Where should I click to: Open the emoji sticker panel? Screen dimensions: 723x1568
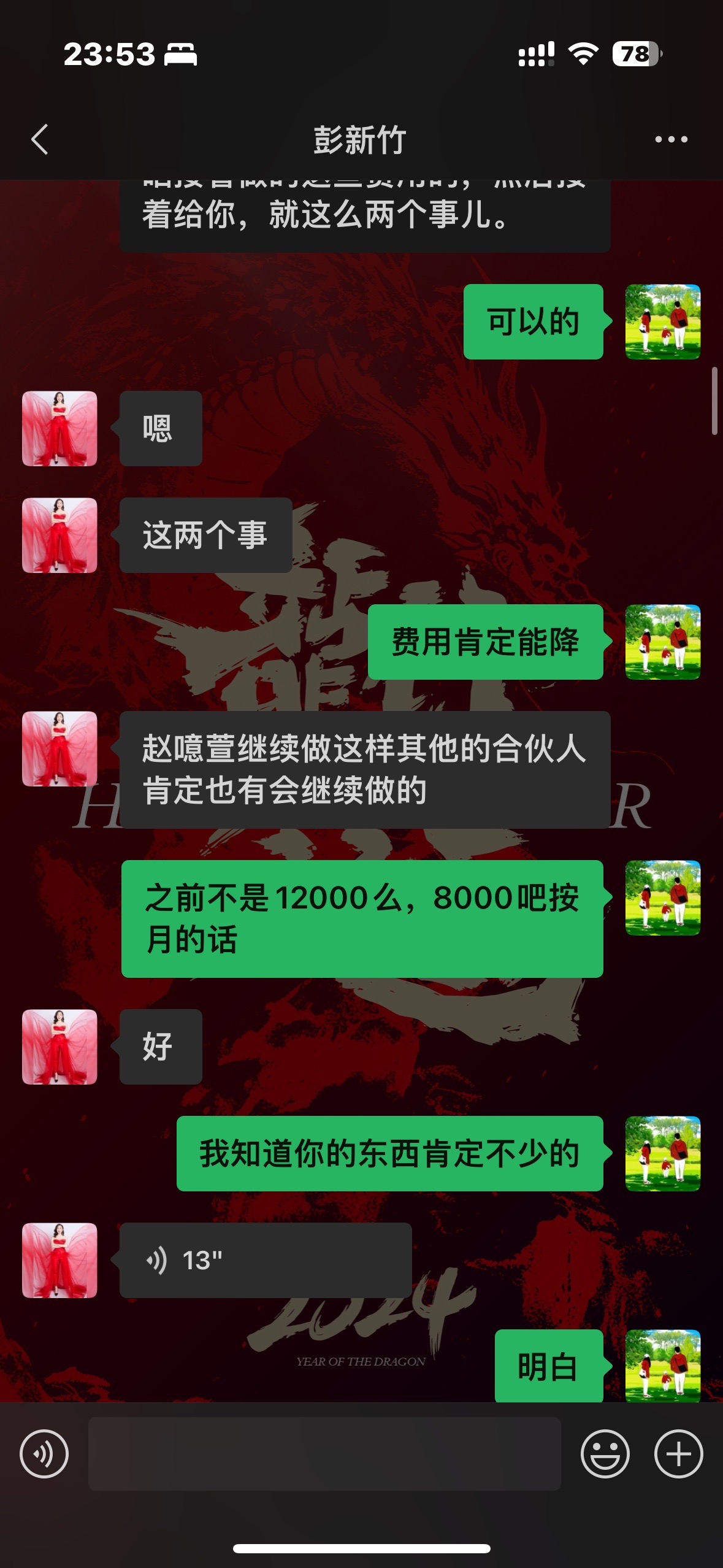[x=605, y=1453]
